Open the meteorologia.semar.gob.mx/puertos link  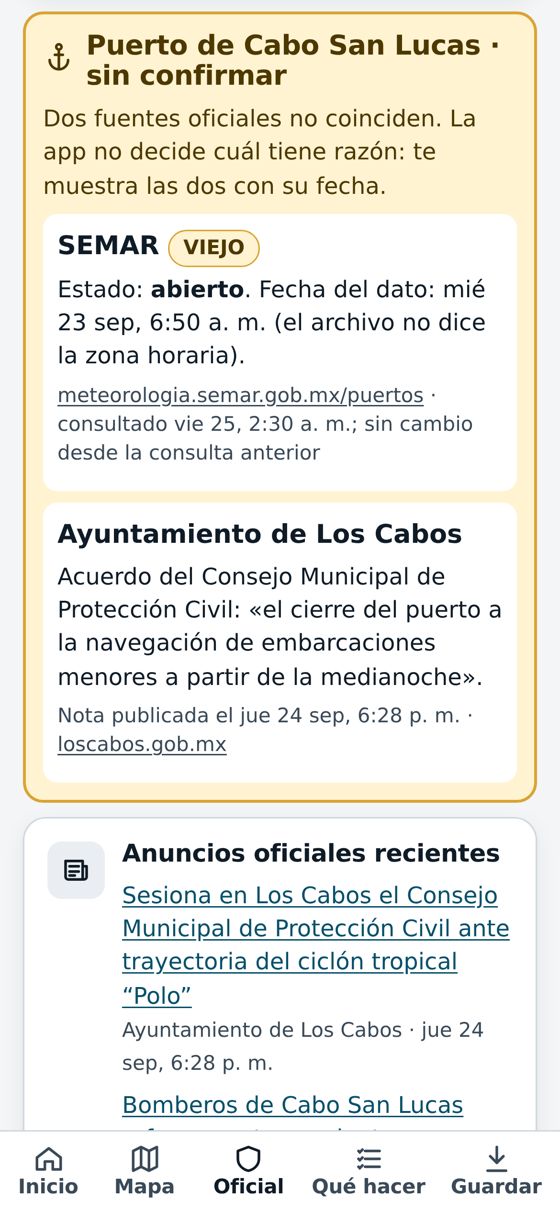tap(240, 395)
